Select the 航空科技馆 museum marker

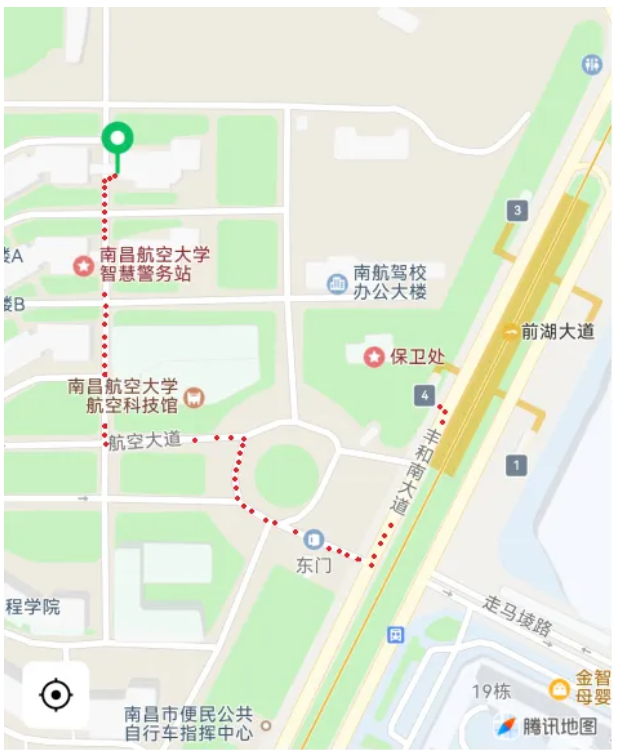point(195,397)
